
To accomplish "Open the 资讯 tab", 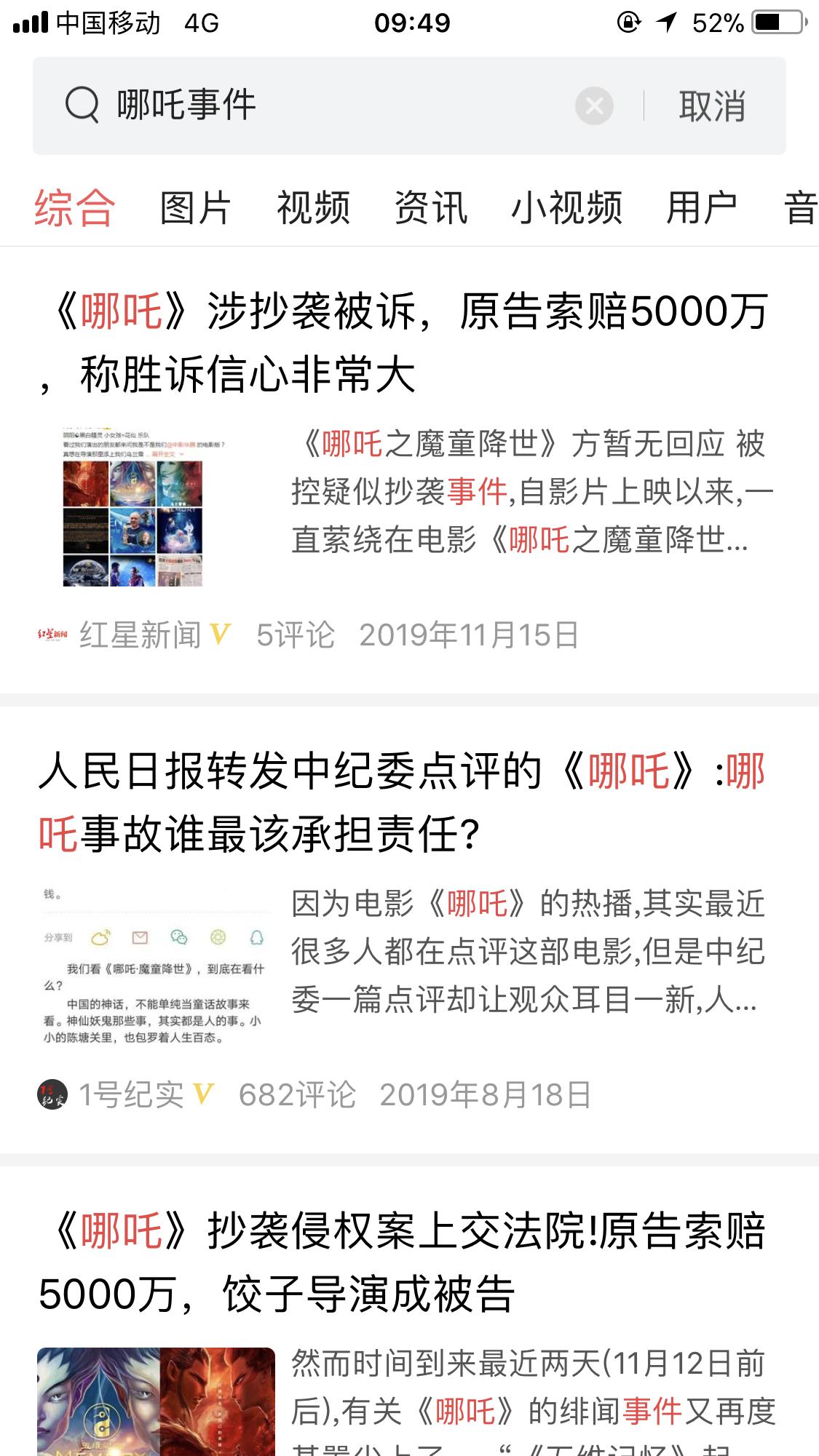I will click(x=431, y=208).
